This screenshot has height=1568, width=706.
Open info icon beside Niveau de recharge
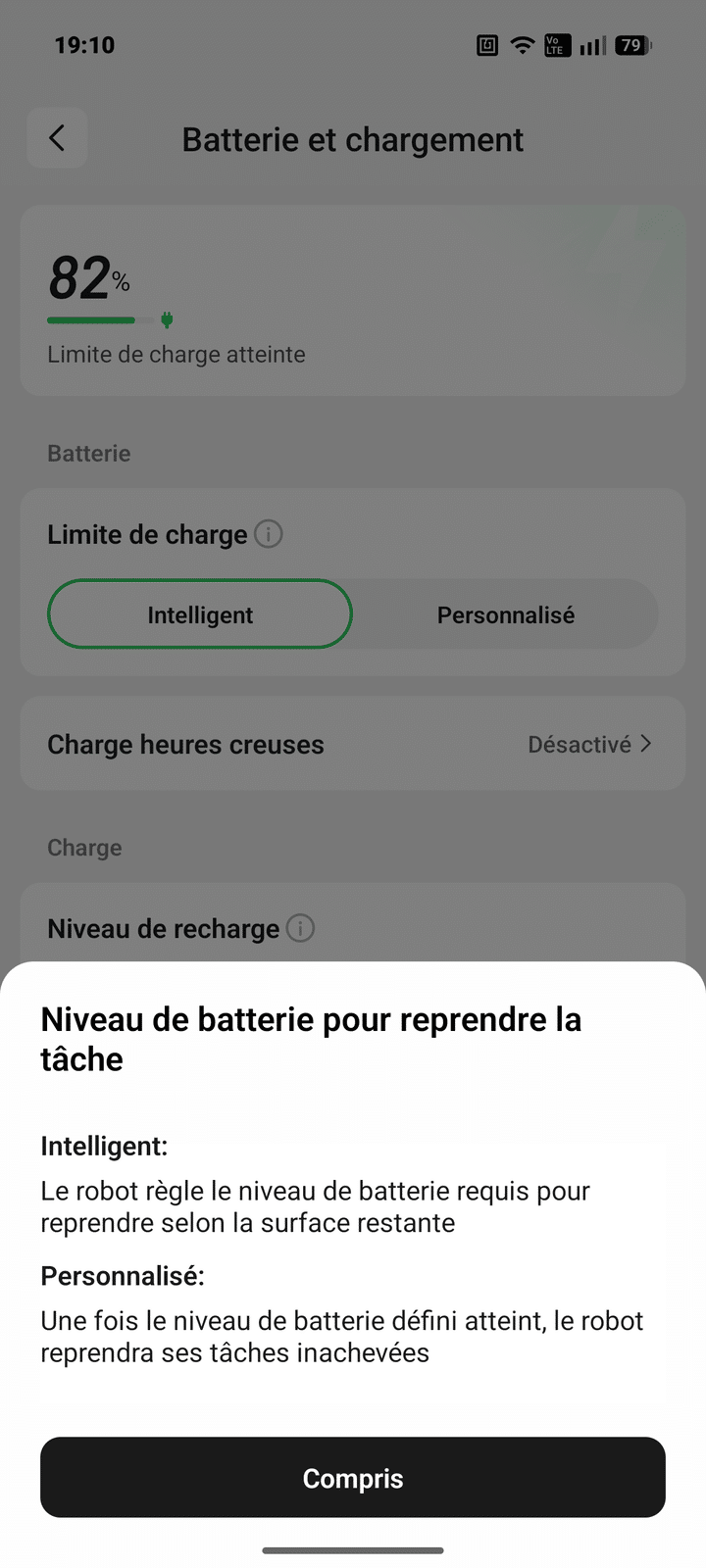pyautogui.click(x=300, y=928)
